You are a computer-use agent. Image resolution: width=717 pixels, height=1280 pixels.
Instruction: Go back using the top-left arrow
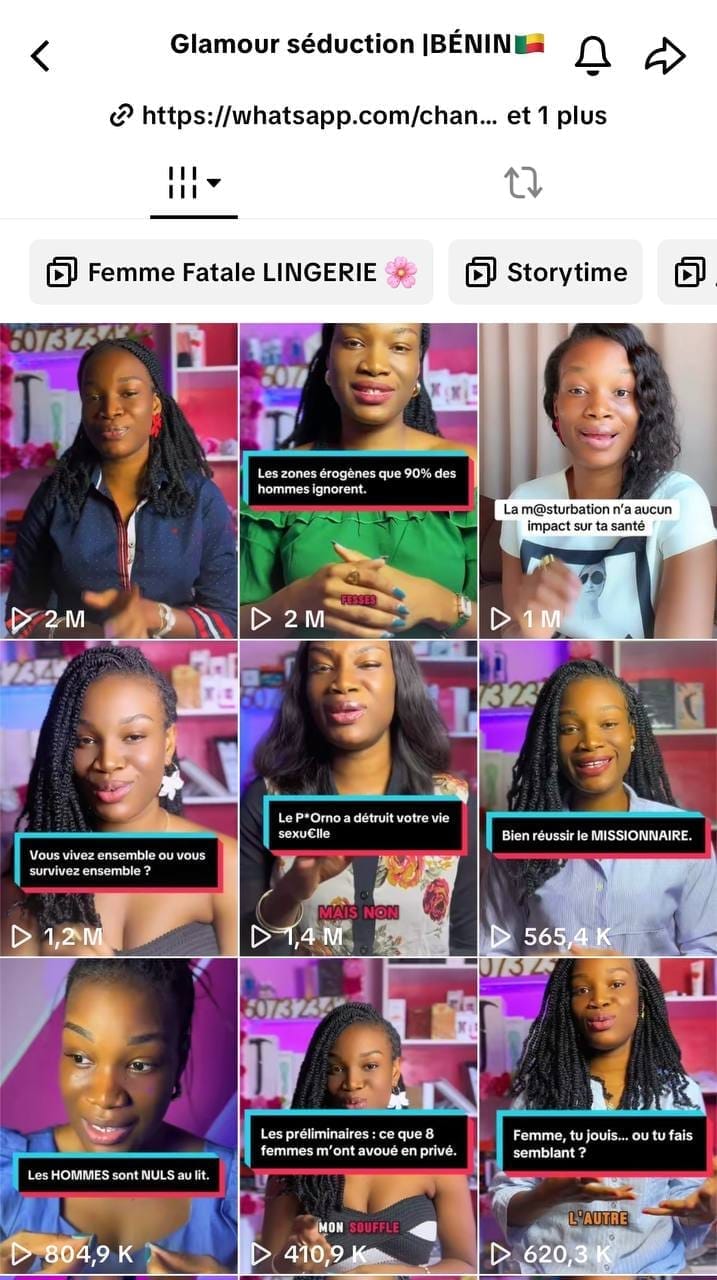point(40,56)
